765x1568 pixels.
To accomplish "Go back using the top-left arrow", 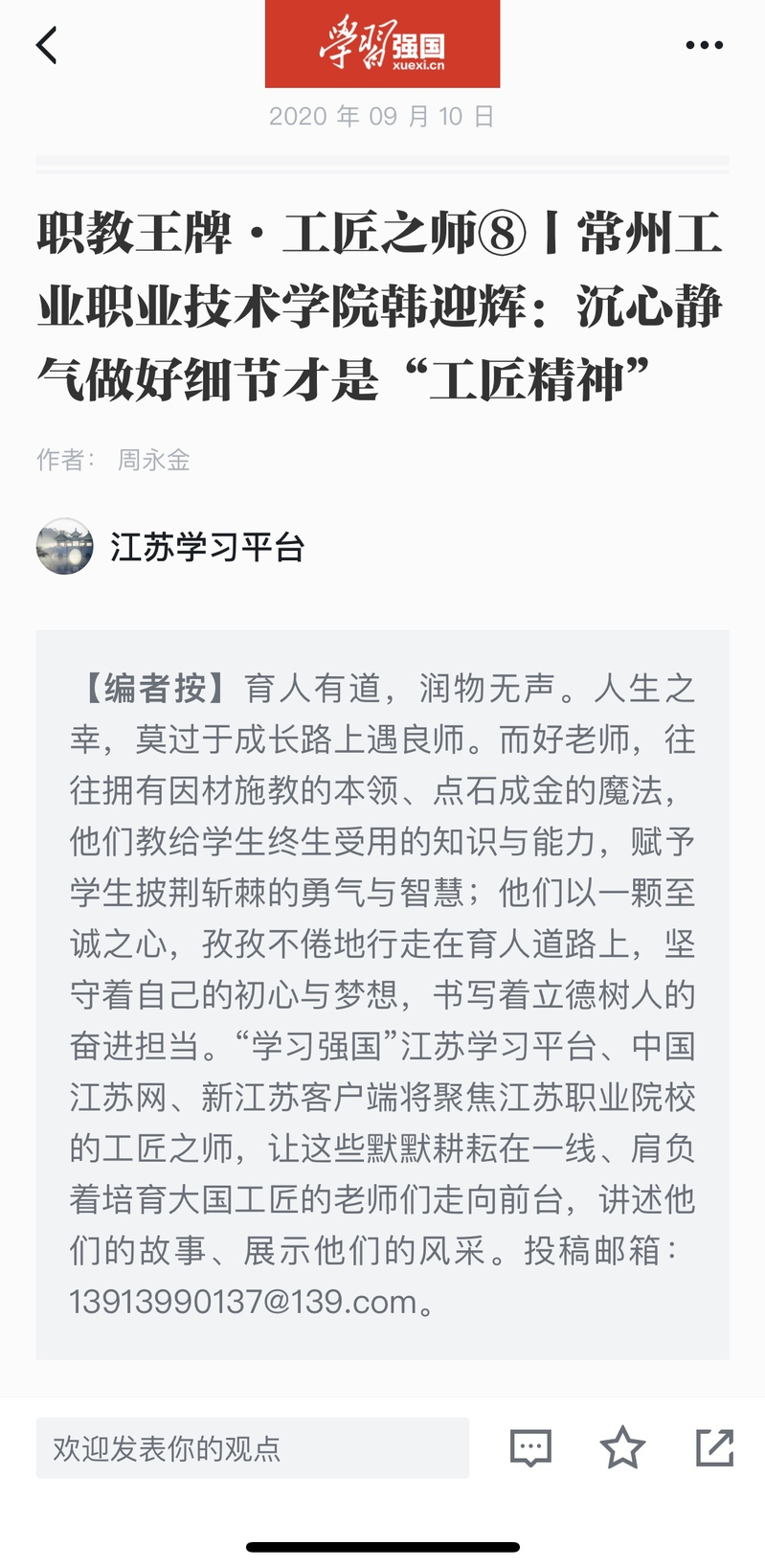I will pos(46,45).
